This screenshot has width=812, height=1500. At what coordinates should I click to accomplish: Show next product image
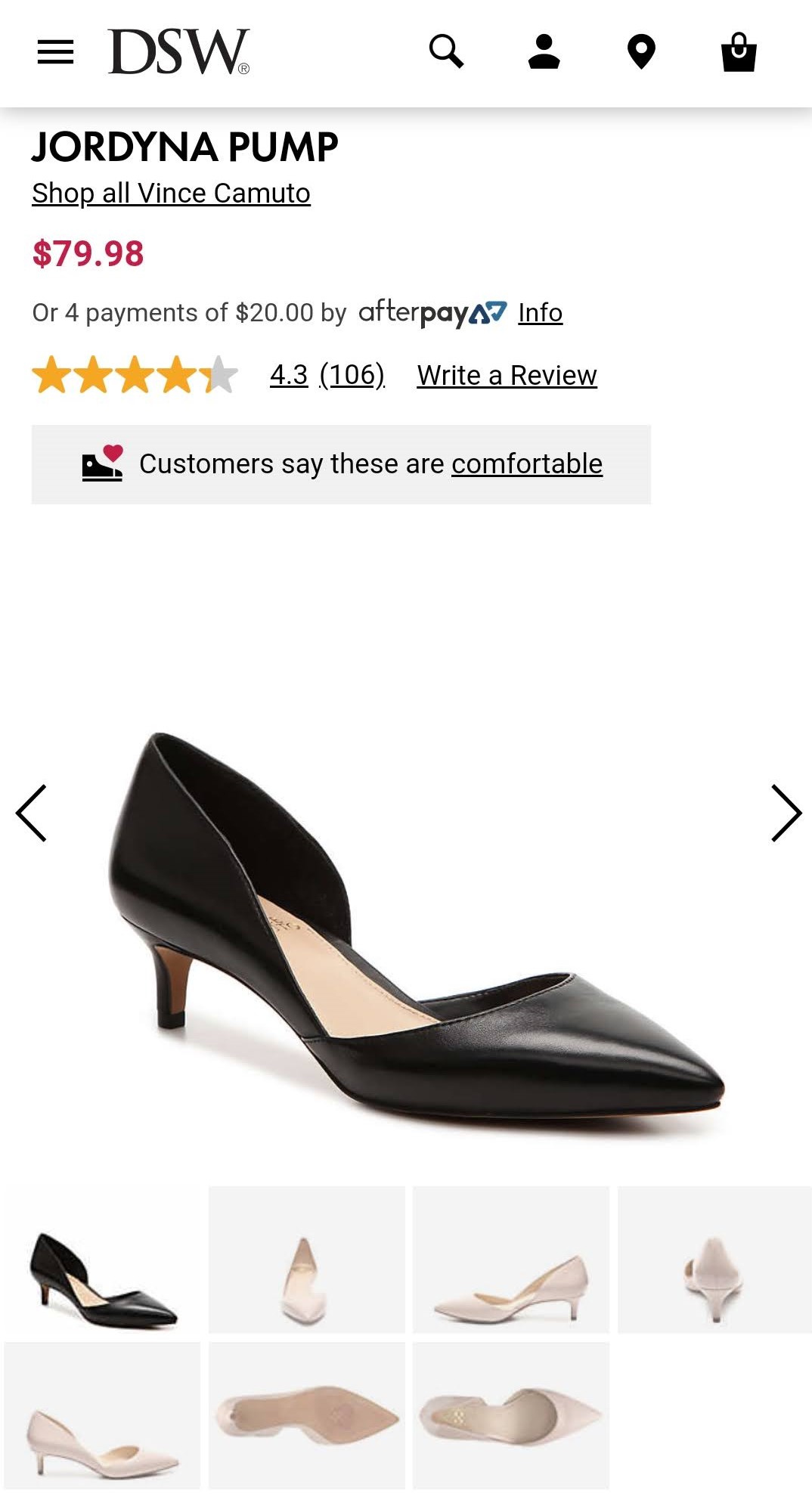tap(786, 813)
